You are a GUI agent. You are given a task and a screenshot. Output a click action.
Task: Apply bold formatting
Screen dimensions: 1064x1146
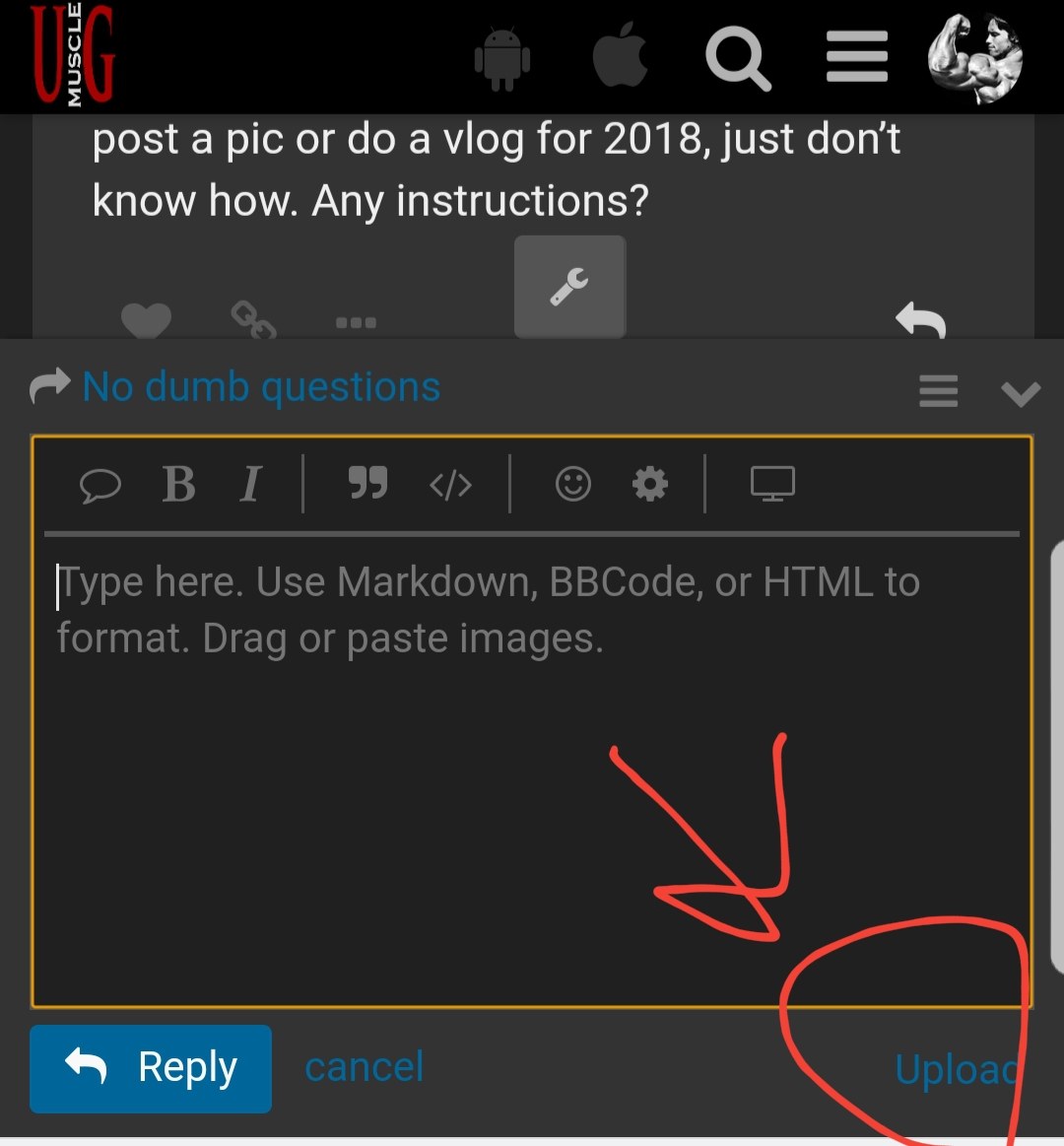click(x=178, y=484)
